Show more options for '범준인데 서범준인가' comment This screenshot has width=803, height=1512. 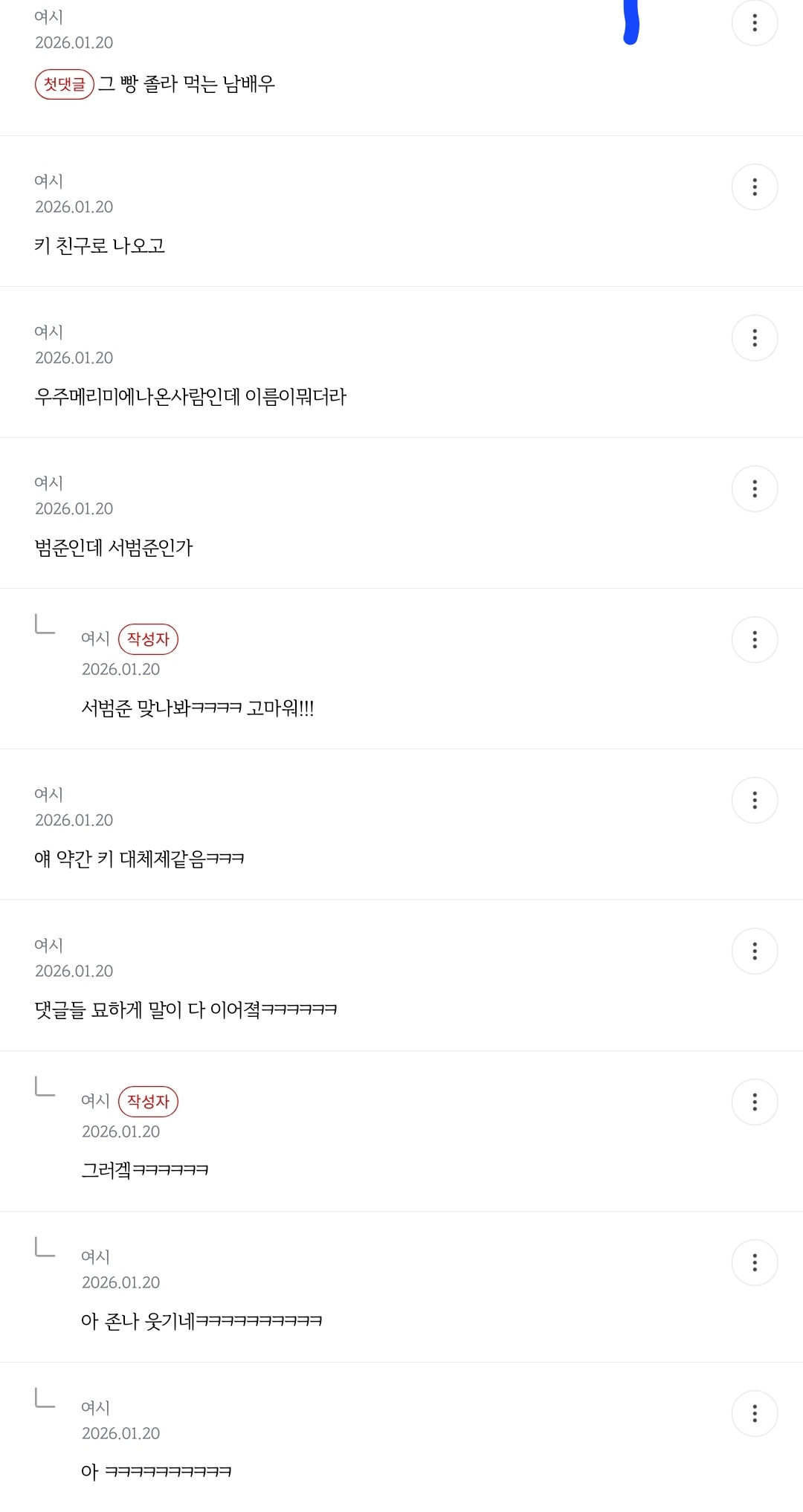coord(755,488)
